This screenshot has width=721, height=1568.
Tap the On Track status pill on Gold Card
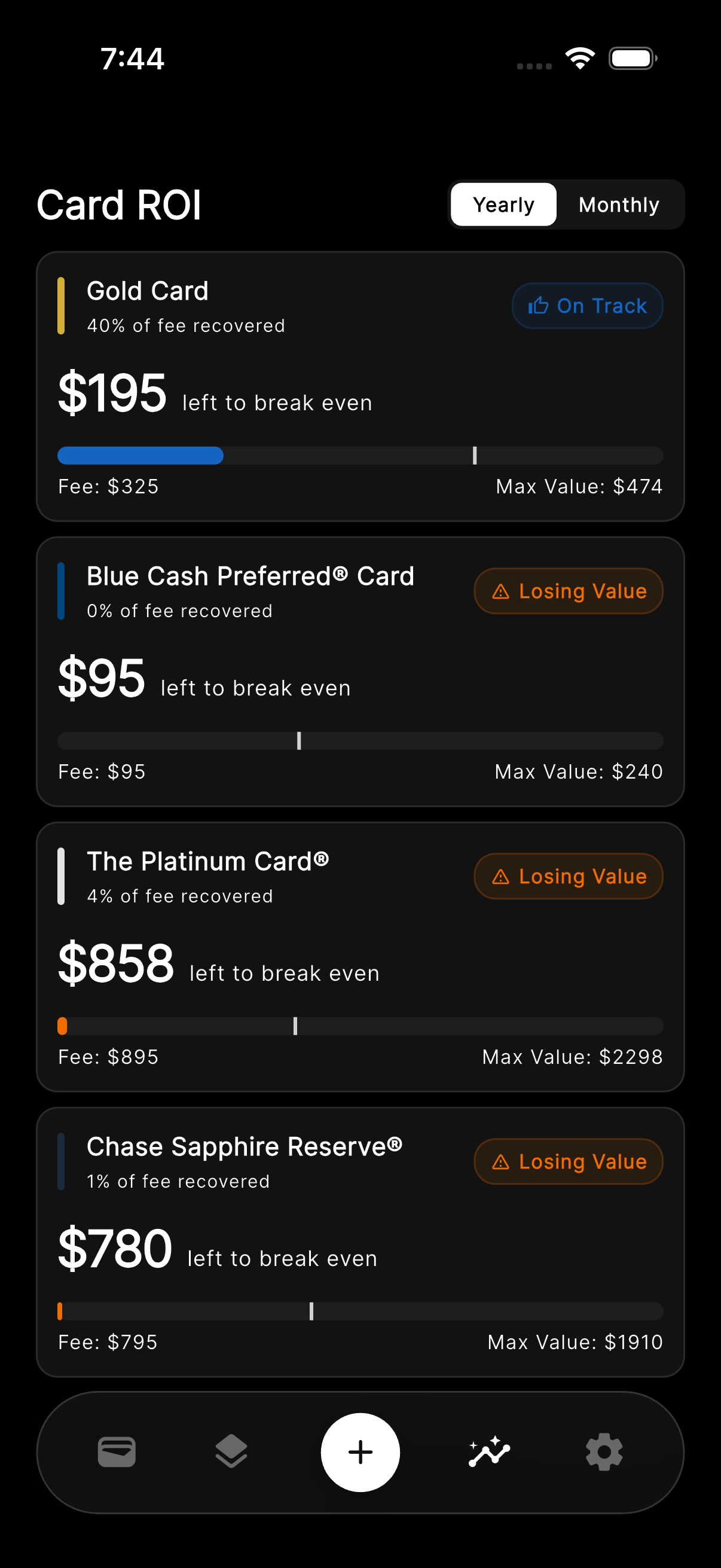coord(586,306)
